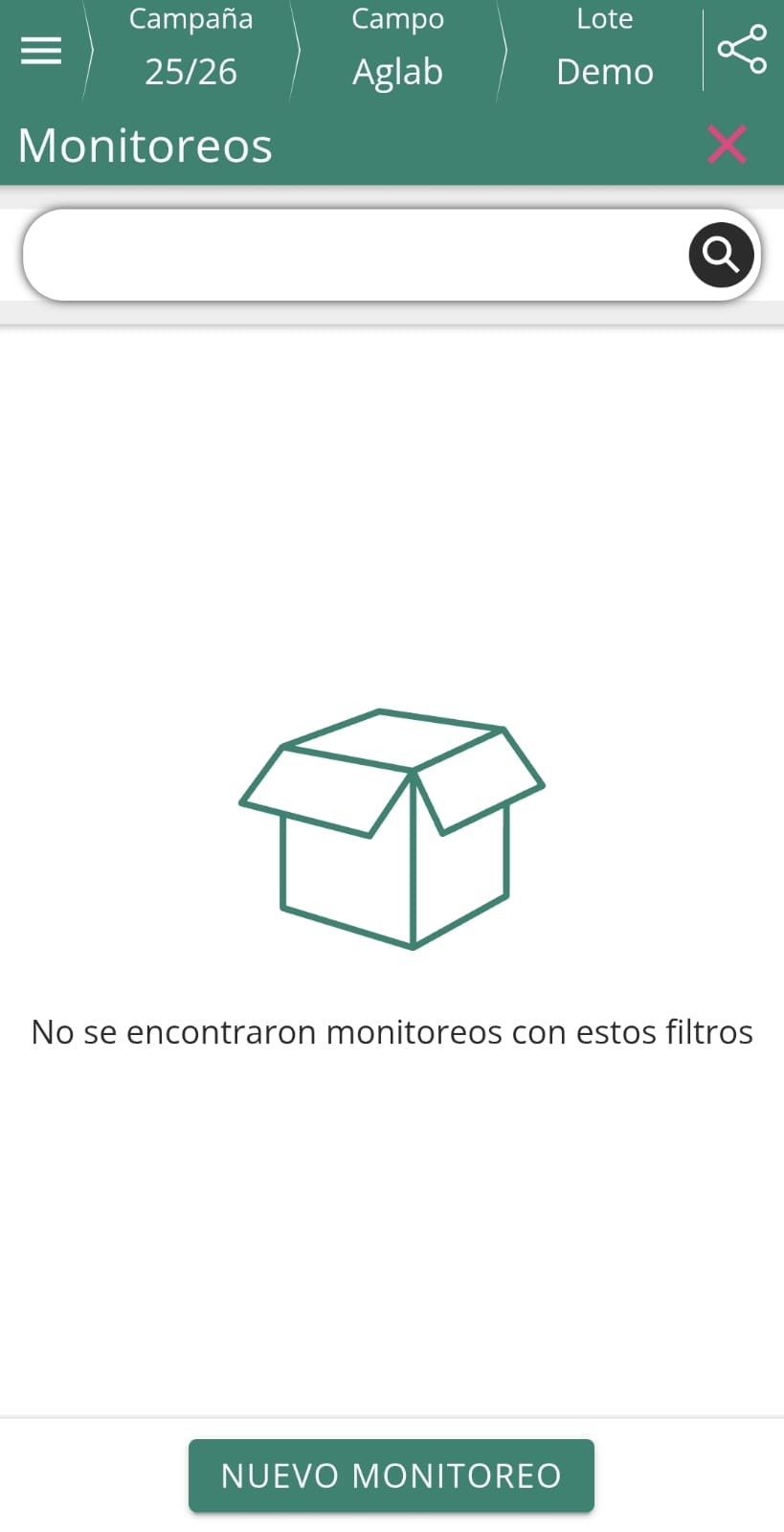The height and width of the screenshot is (1532, 784).
Task: Choose the Lote Demo breadcrumb
Action: [604, 48]
